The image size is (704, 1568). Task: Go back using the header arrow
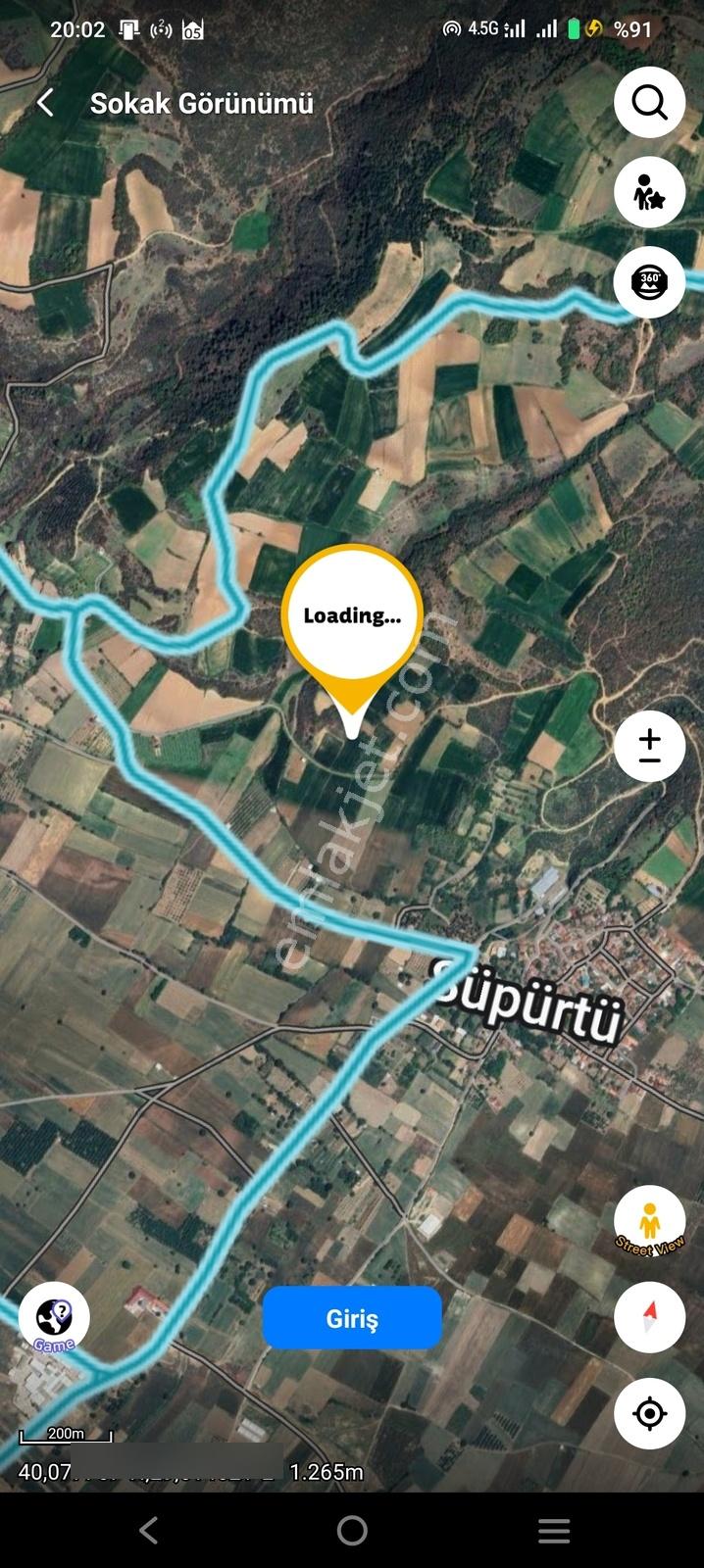click(x=45, y=103)
